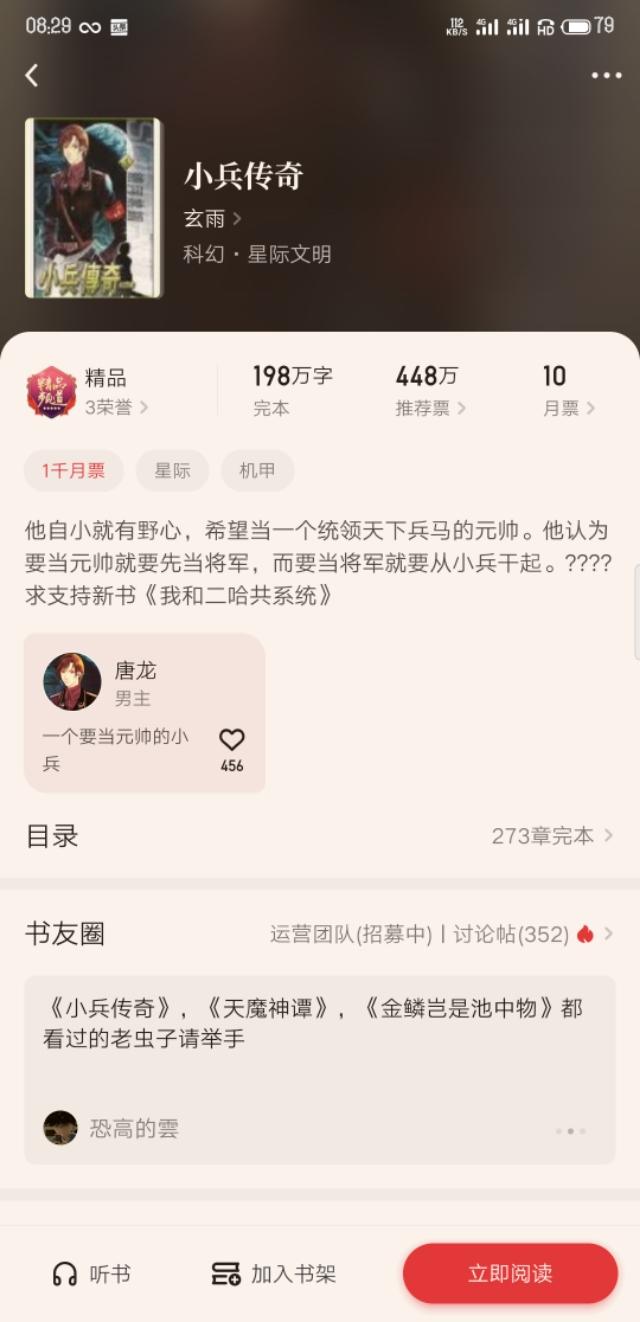Open the post by 恐高的雲

tap(320, 1070)
